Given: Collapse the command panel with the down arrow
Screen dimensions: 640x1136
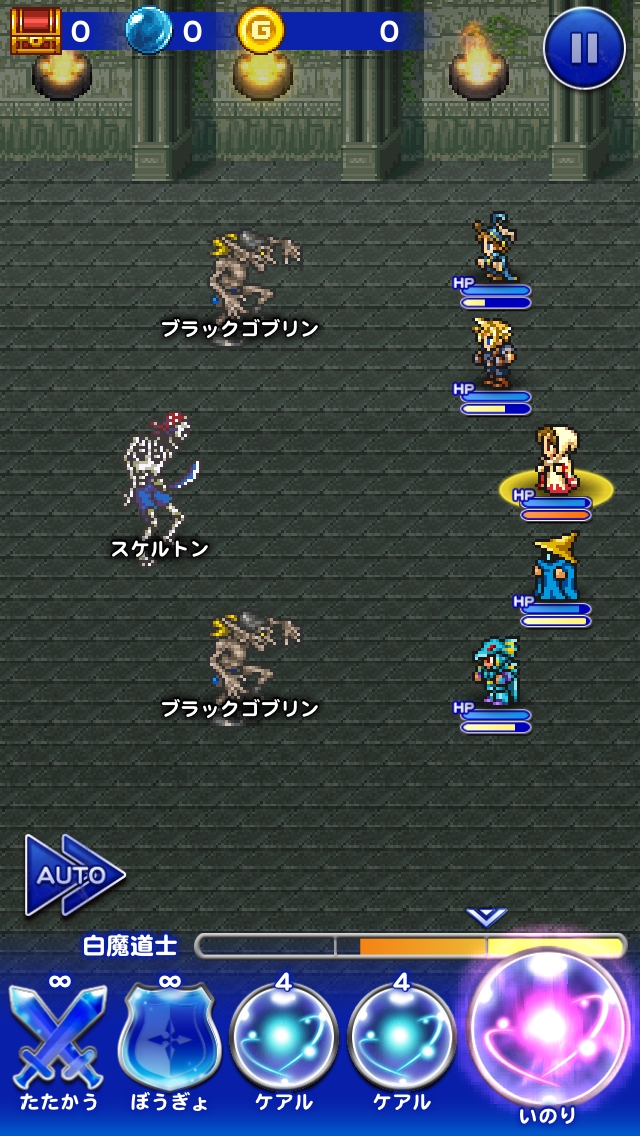Looking at the screenshot, I should point(486,916).
